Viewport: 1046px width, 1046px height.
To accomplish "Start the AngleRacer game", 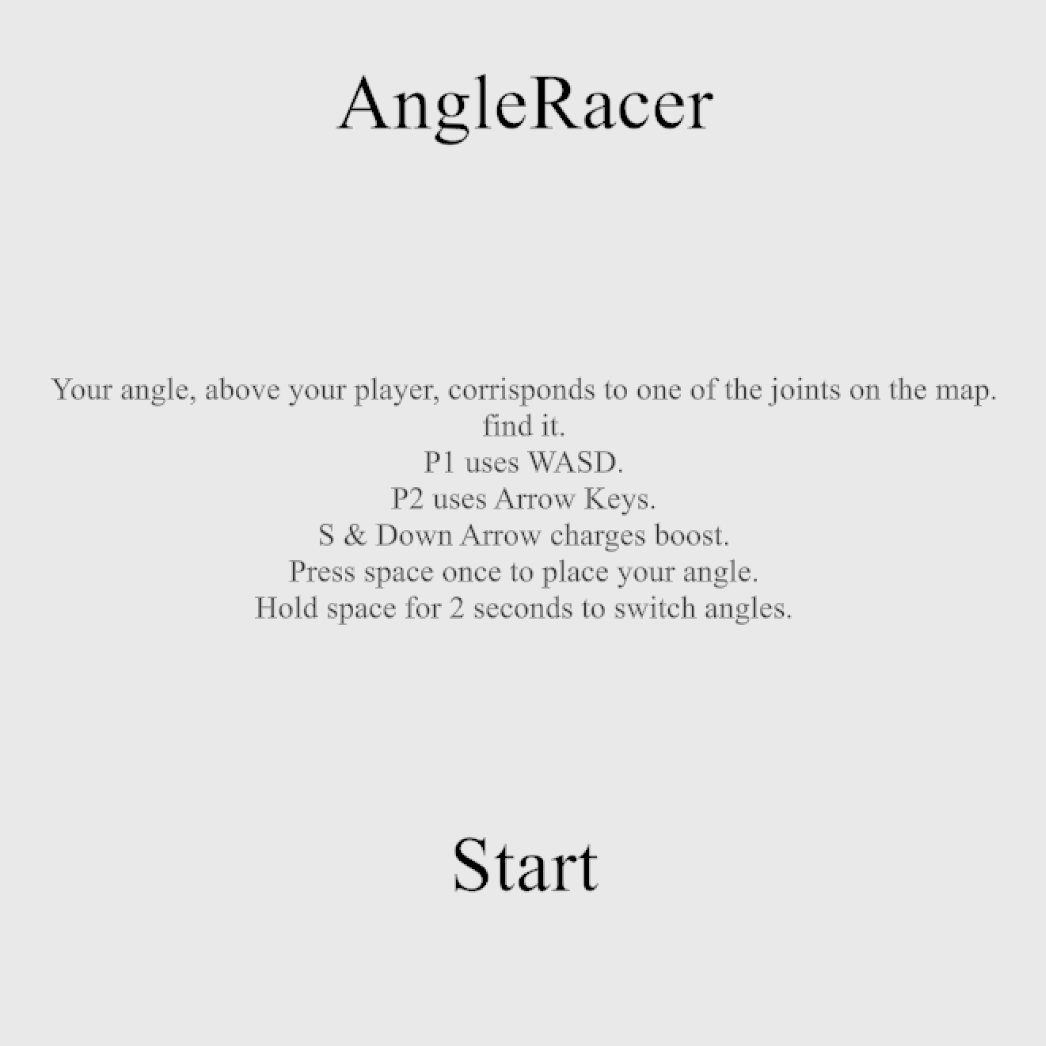I will tap(525, 866).
